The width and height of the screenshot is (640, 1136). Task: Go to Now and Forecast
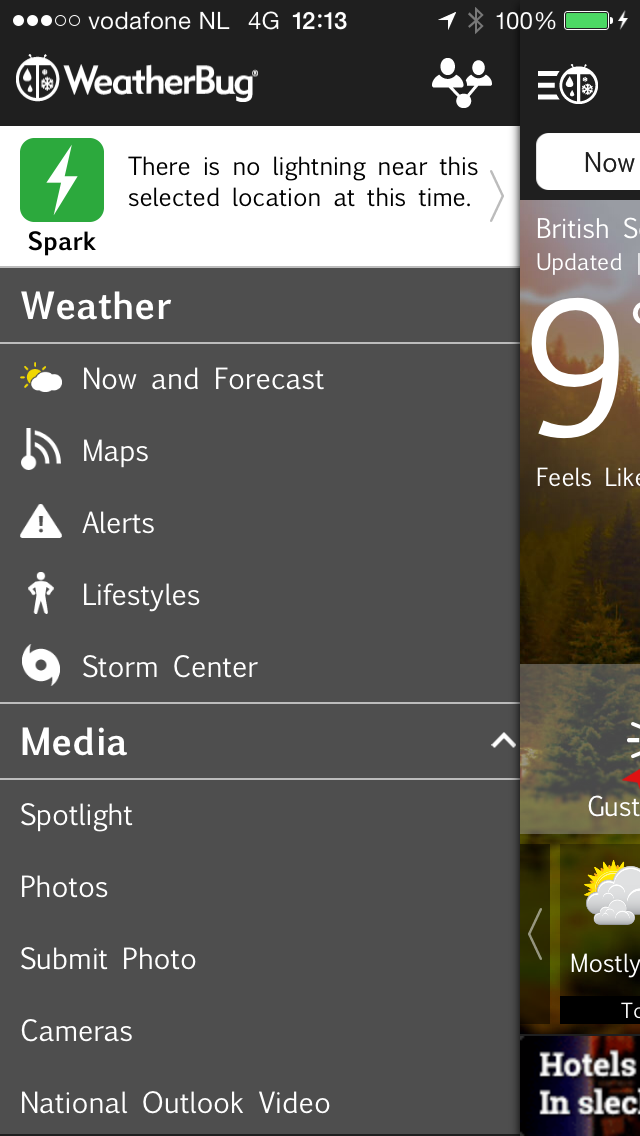point(260,379)
